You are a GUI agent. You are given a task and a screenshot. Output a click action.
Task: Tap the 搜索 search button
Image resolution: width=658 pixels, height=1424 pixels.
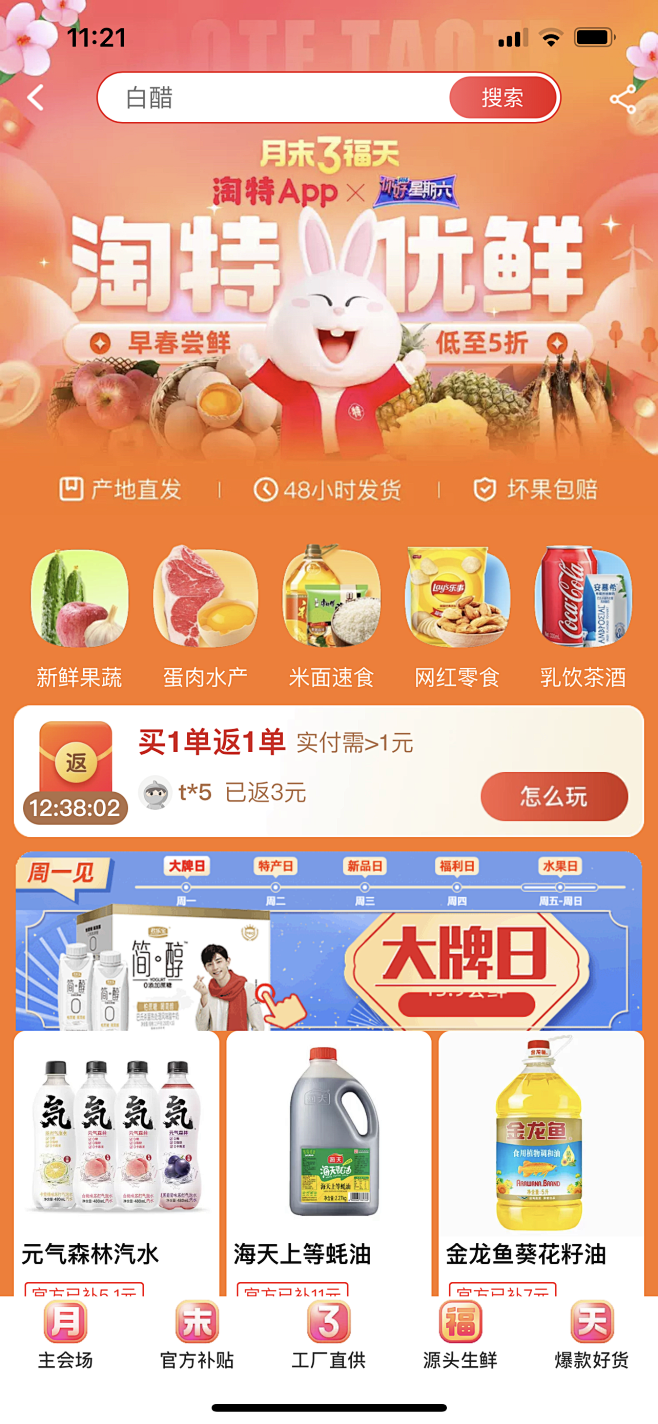[x=502, y=98]
